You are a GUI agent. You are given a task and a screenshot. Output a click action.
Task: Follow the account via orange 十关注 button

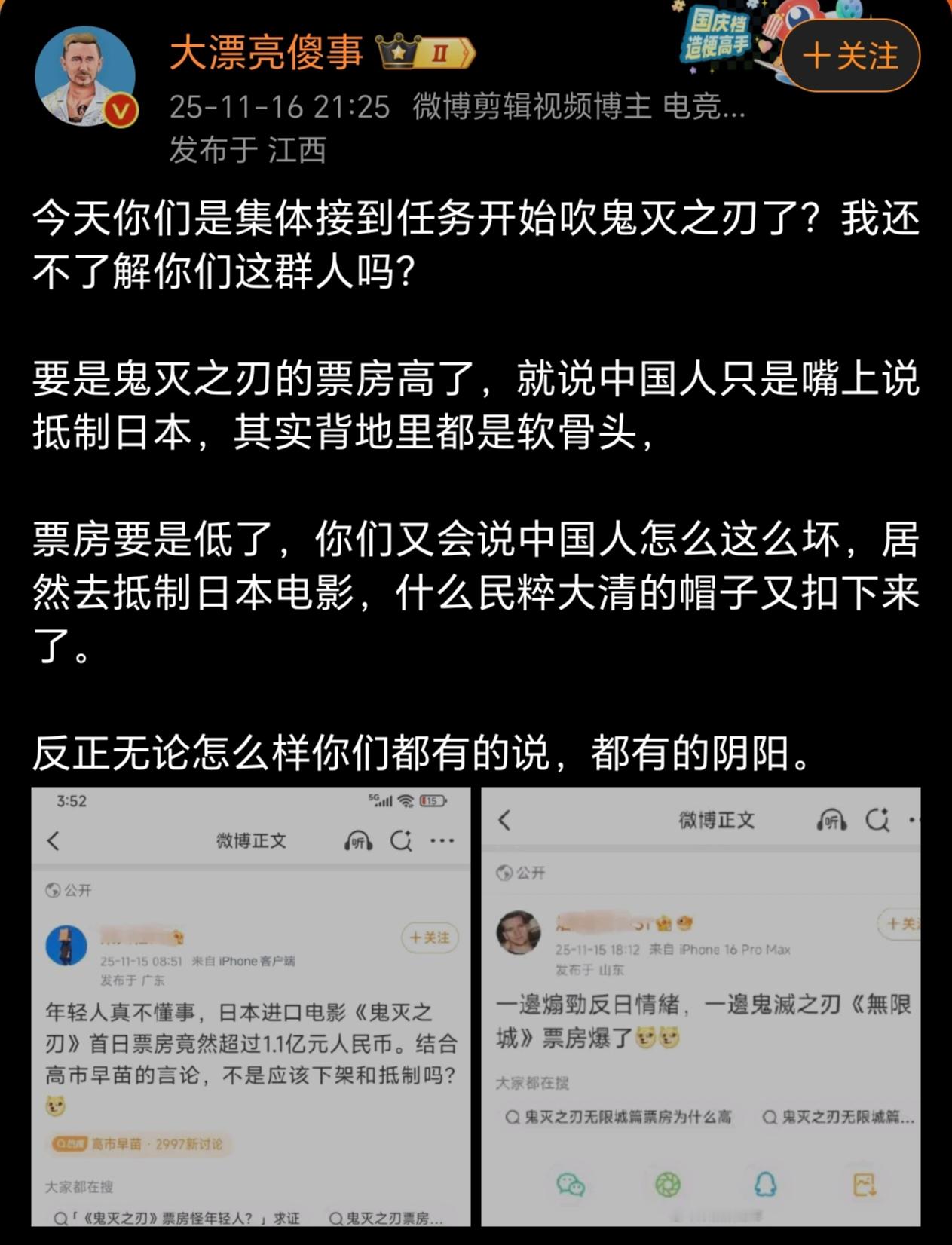(849, 55)
